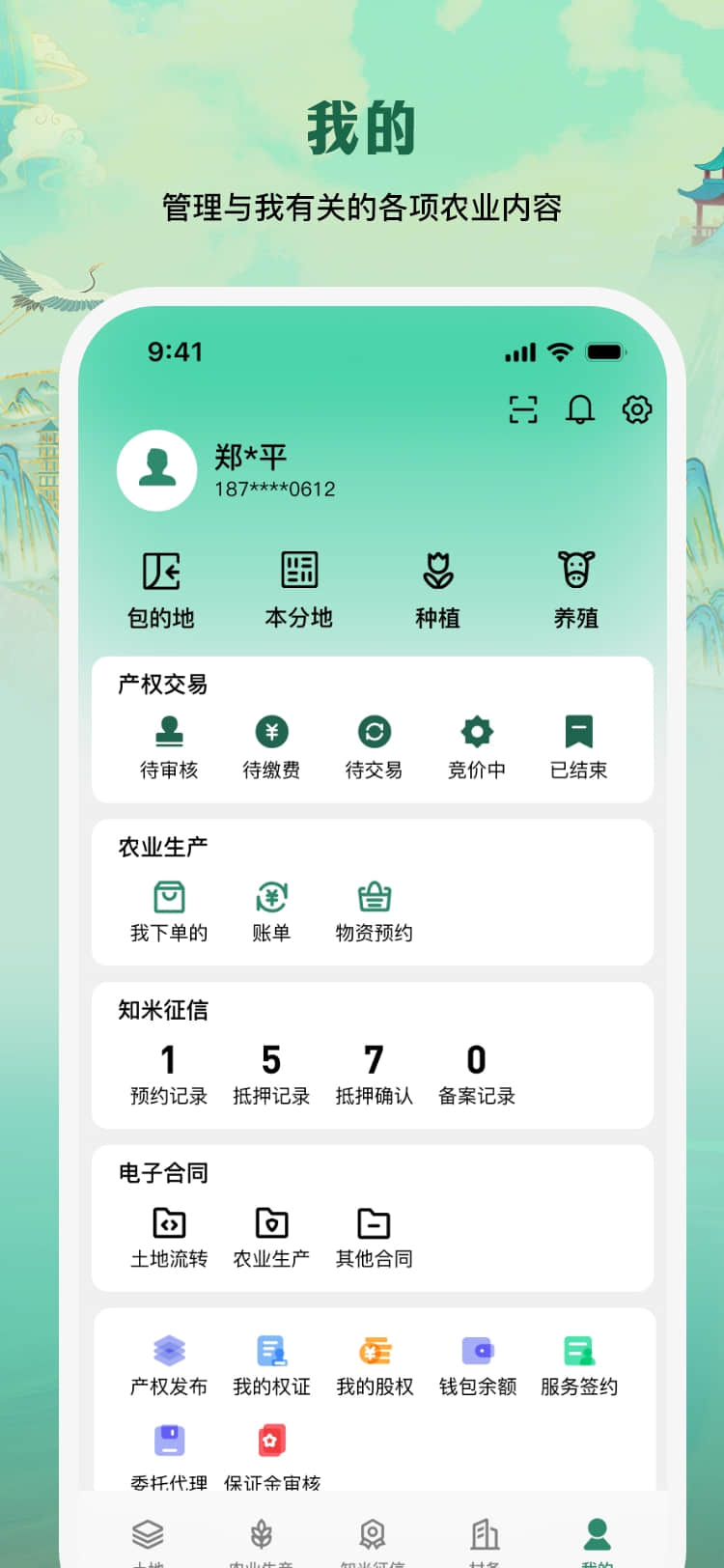Viewport: 724px width, 1568px height.
Task: Tap the 待缴费 pending payment icon
Action: (271, 743)
